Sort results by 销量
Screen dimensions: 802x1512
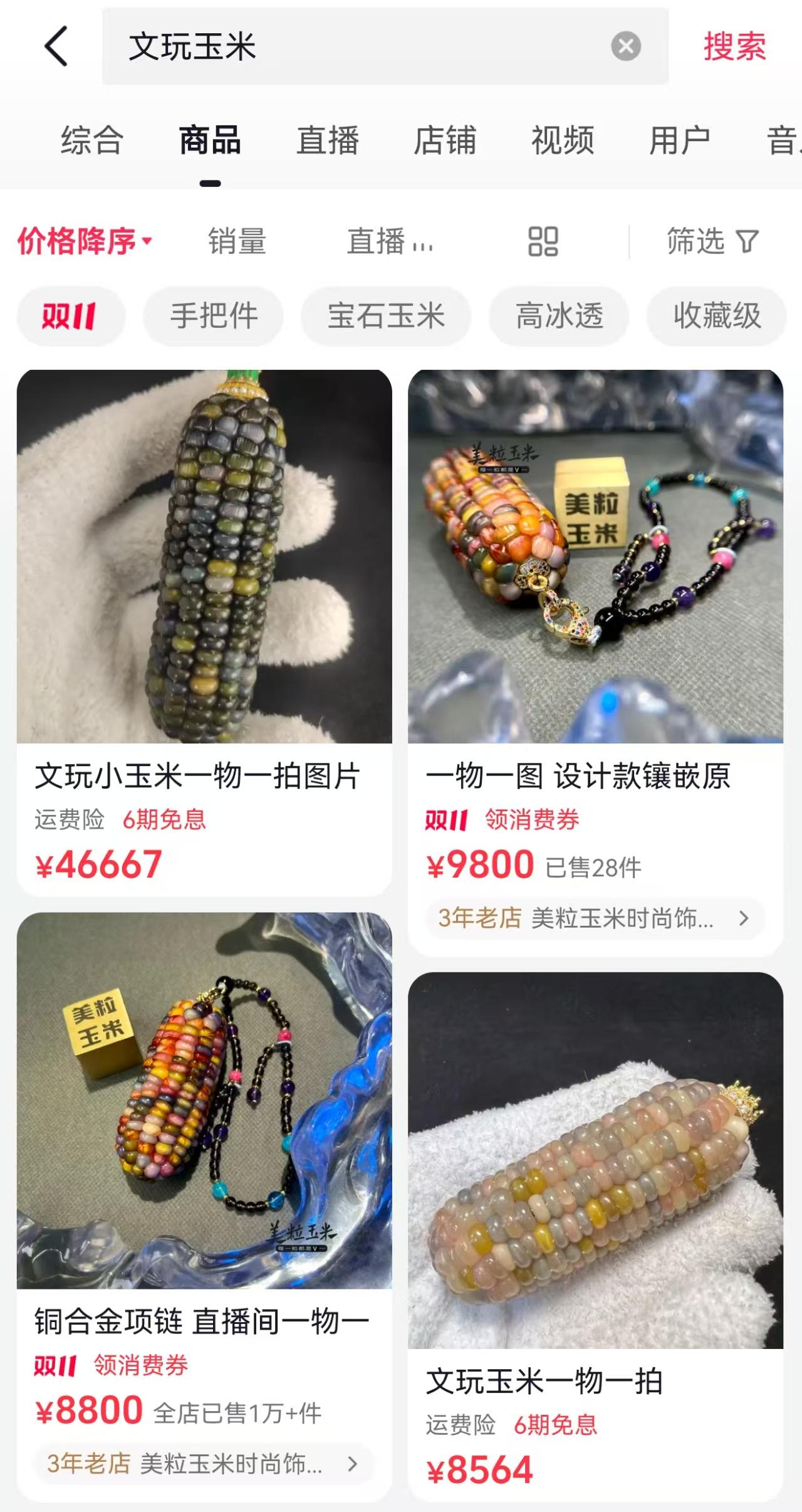[237, 241]
